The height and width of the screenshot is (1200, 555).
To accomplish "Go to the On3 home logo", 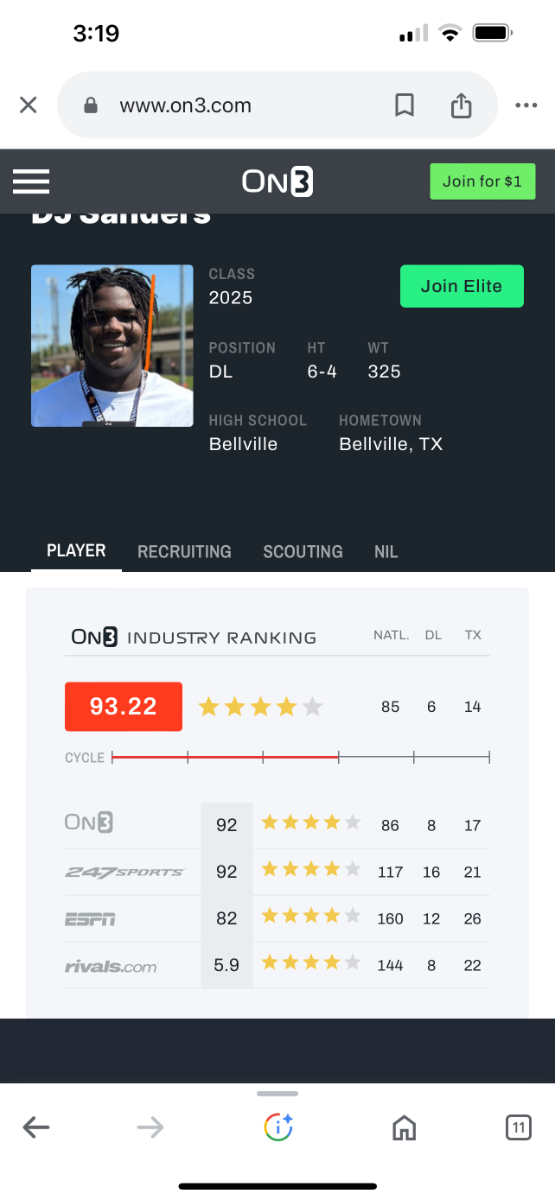I will (x=278, y=181).
